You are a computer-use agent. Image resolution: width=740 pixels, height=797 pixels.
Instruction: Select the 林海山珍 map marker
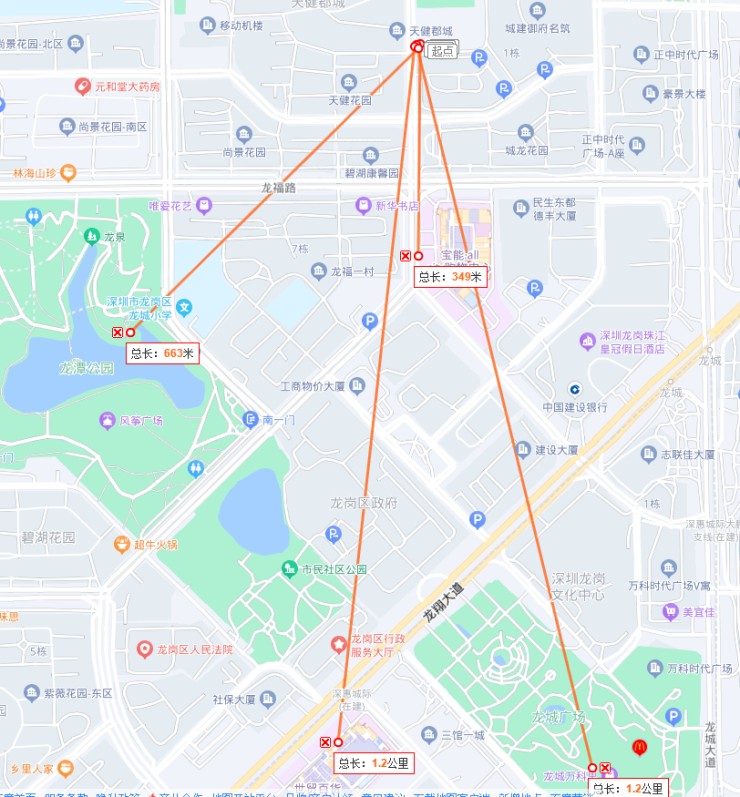point(68,173)
